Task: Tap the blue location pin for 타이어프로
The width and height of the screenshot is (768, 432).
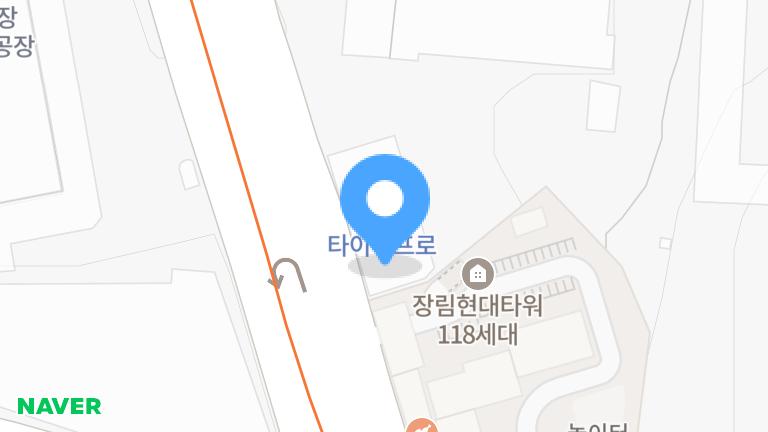Action: pyautogui.click(x=385, y=200)
